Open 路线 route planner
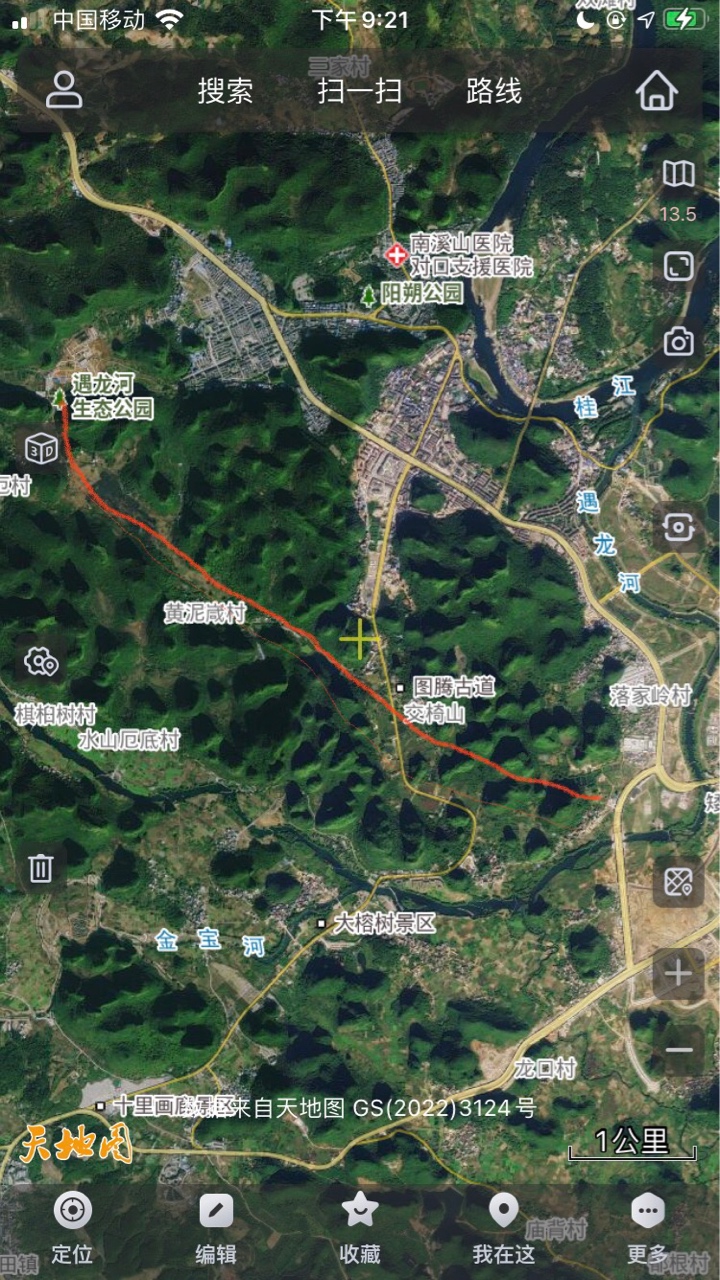 coord(494,91)
